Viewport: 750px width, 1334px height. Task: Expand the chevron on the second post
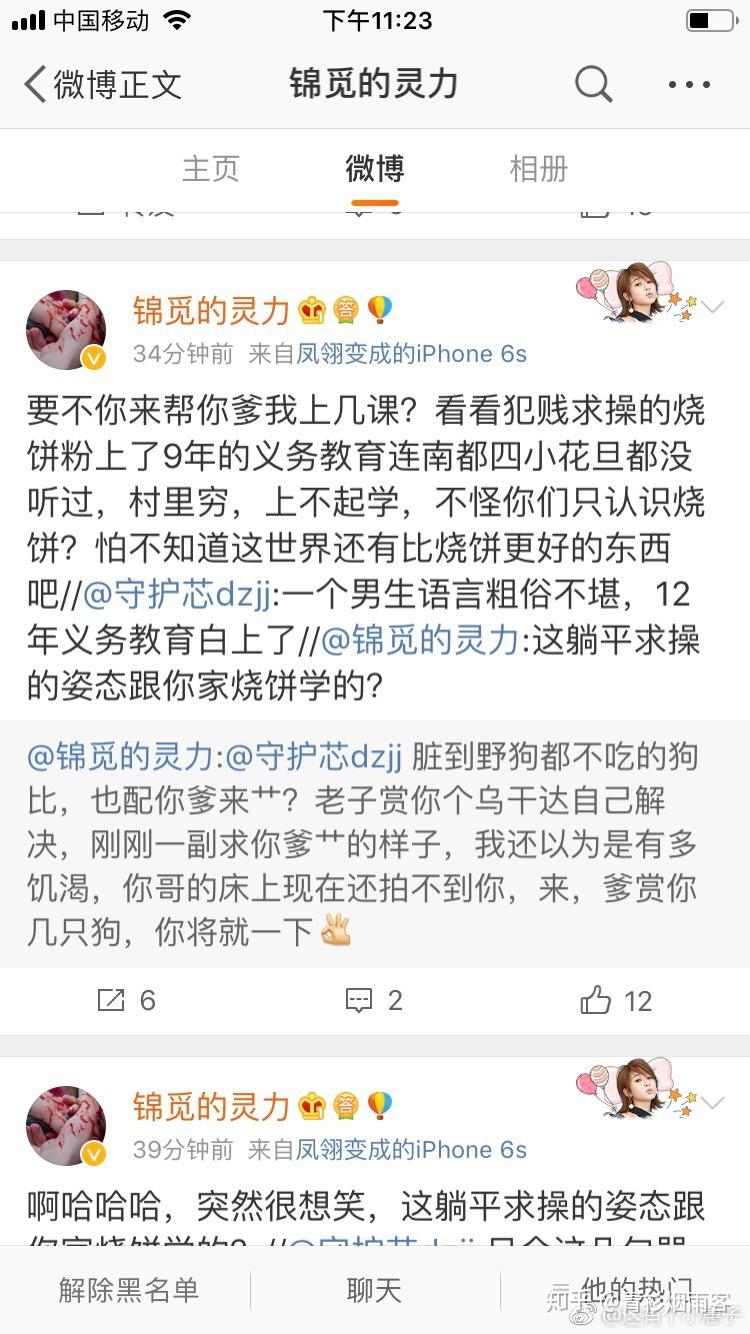point(712,1103)
